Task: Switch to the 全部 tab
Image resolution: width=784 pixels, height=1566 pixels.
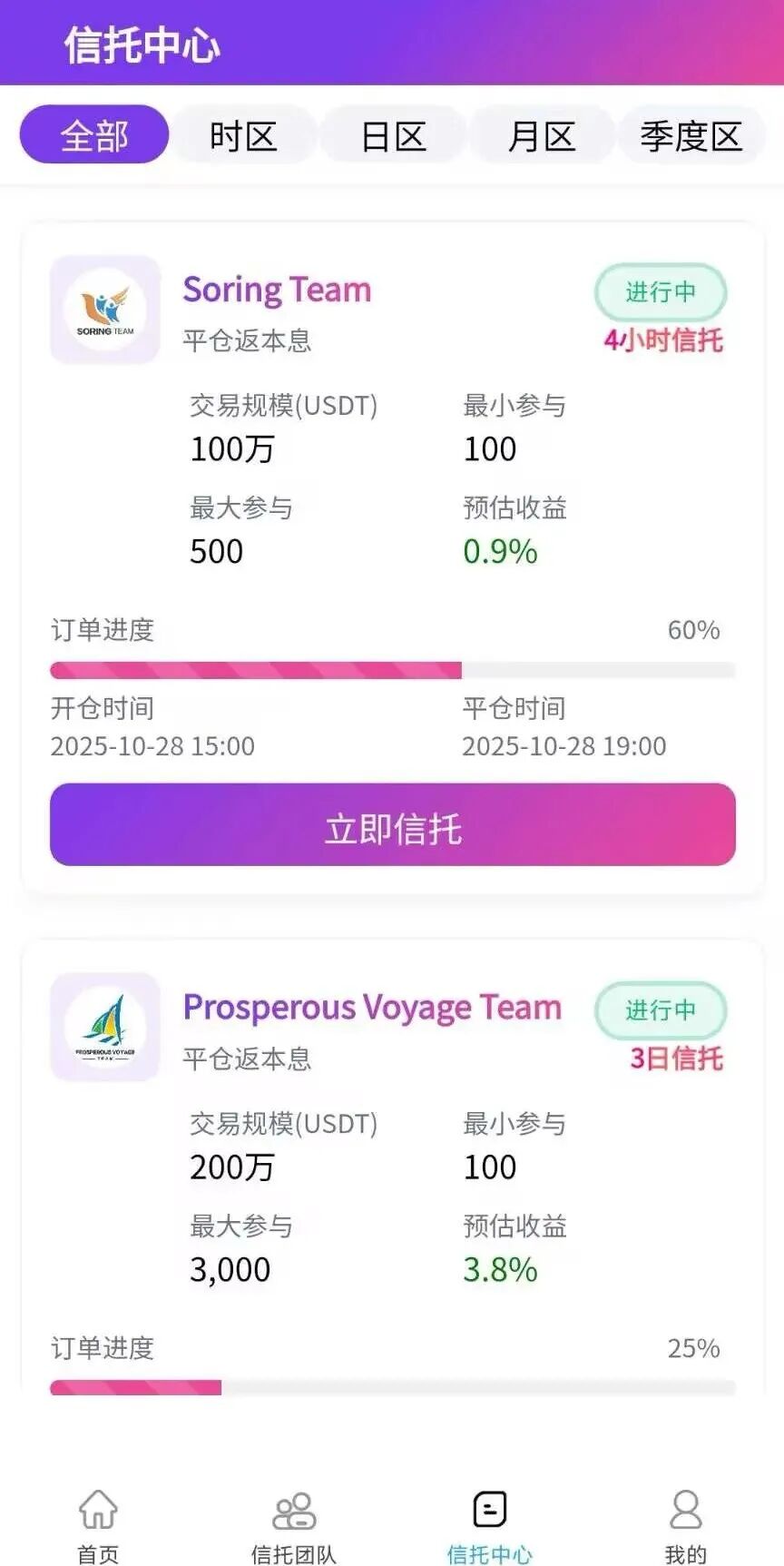Action: (93, 134)
